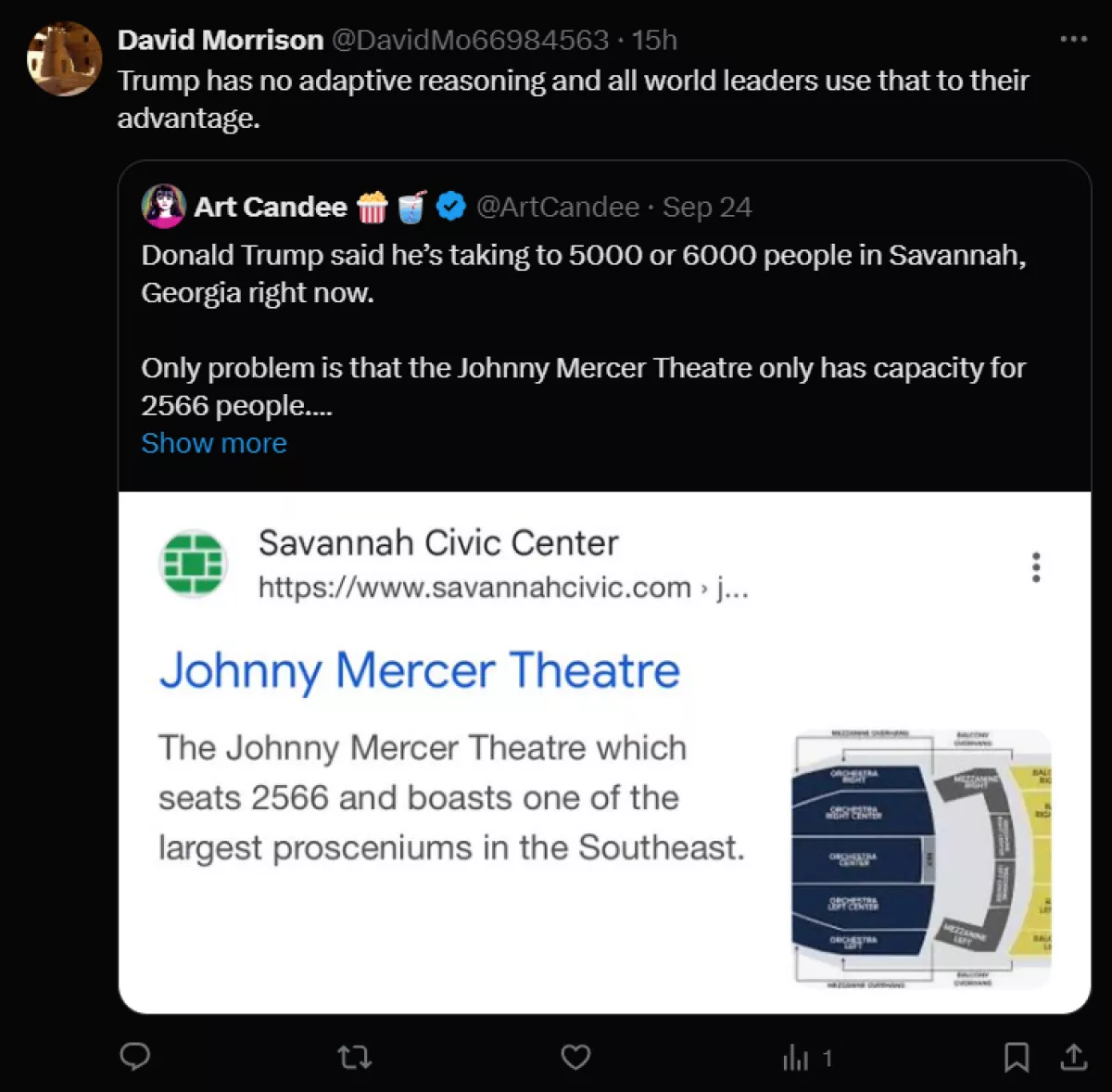View the tweet's analytics icon

coord(796,1058)
